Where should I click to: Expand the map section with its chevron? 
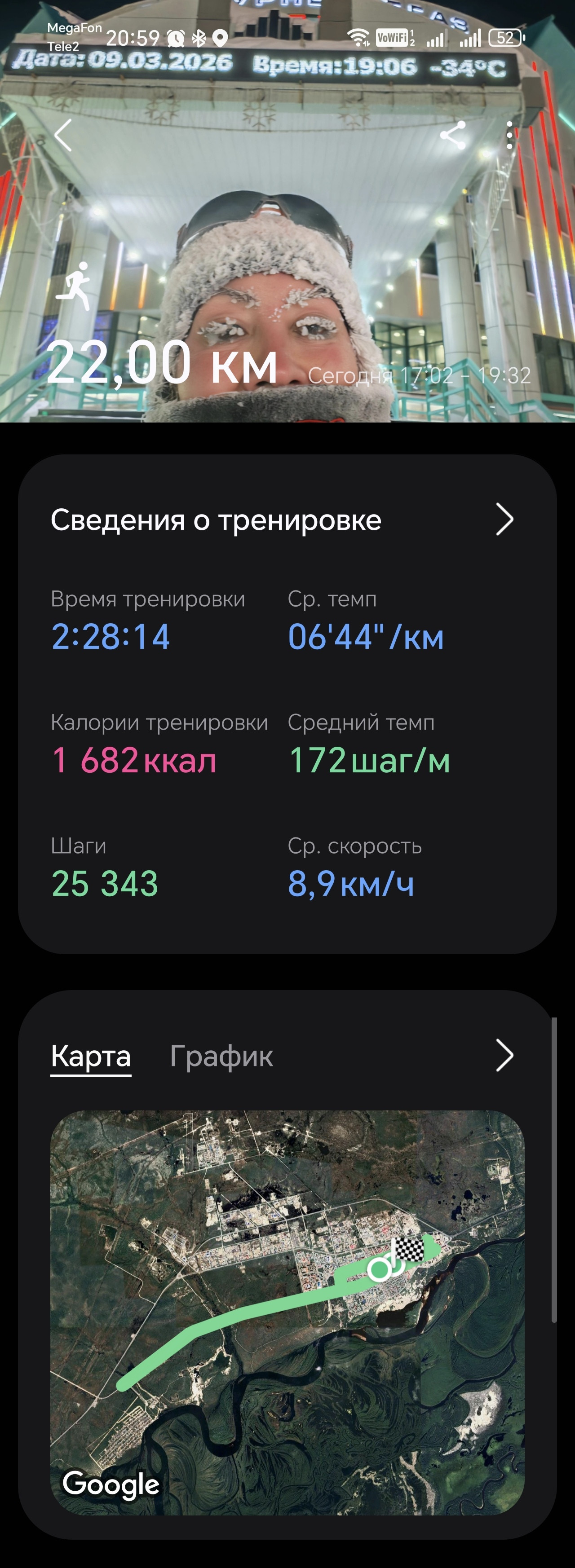tap(504, 1055)
